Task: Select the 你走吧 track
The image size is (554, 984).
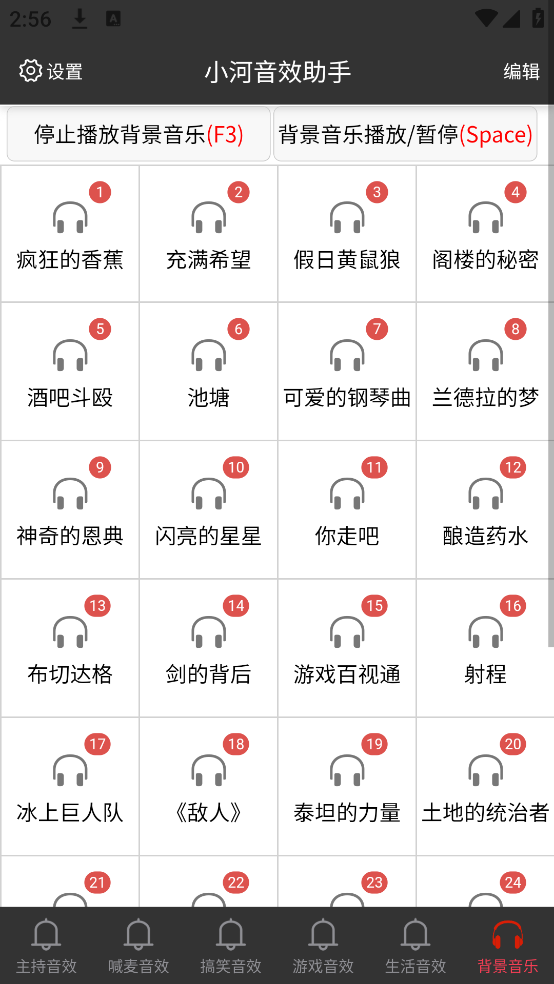Action: click(347, 510)
